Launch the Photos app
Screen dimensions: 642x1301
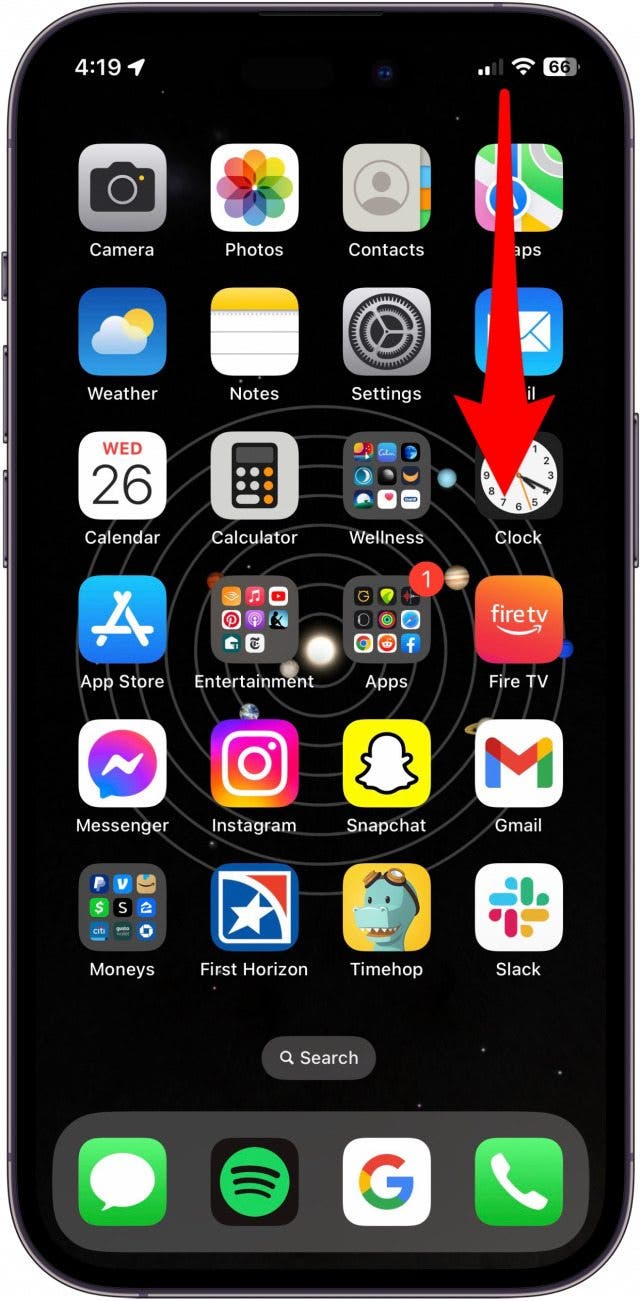254,188
